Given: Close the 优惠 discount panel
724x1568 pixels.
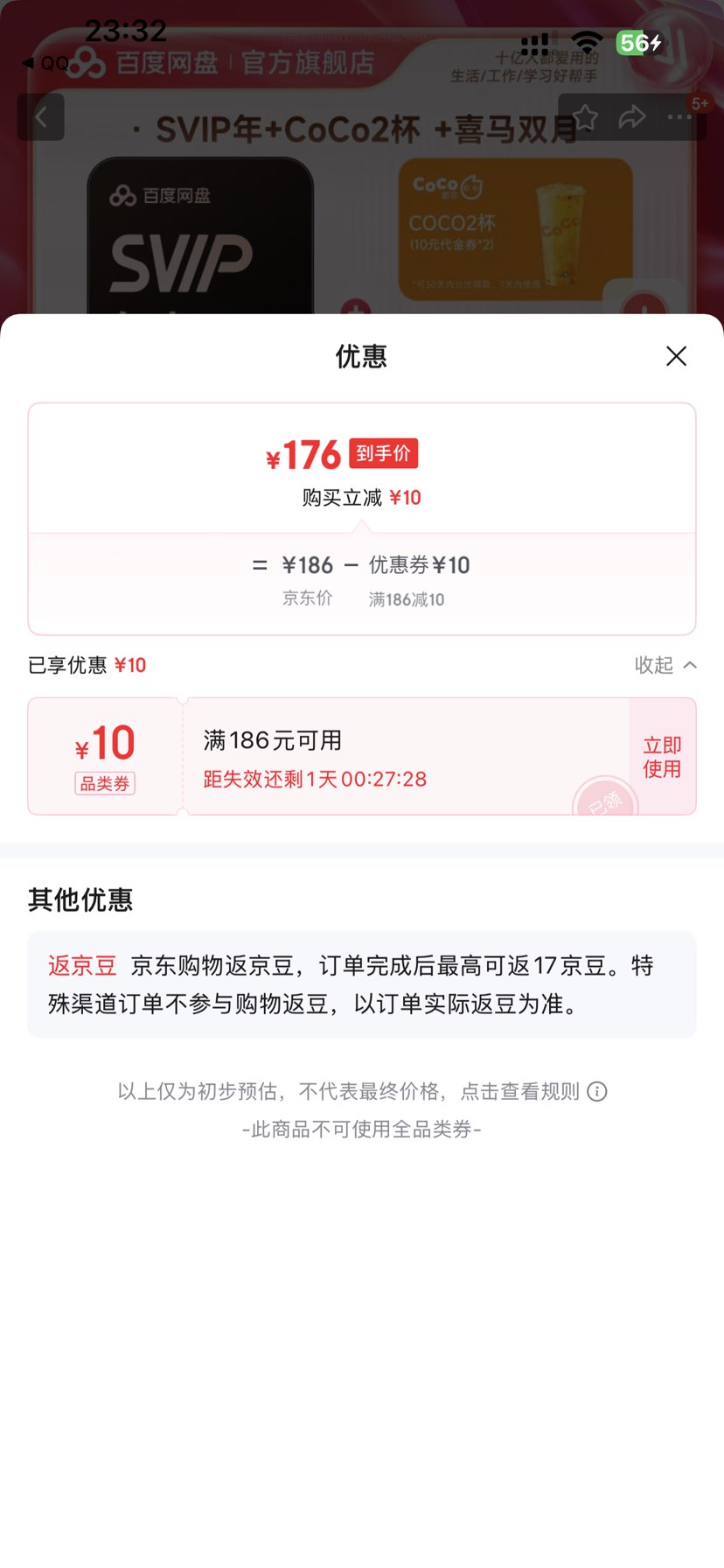Looking at the screenshot, I should click(x=676, y=356).
